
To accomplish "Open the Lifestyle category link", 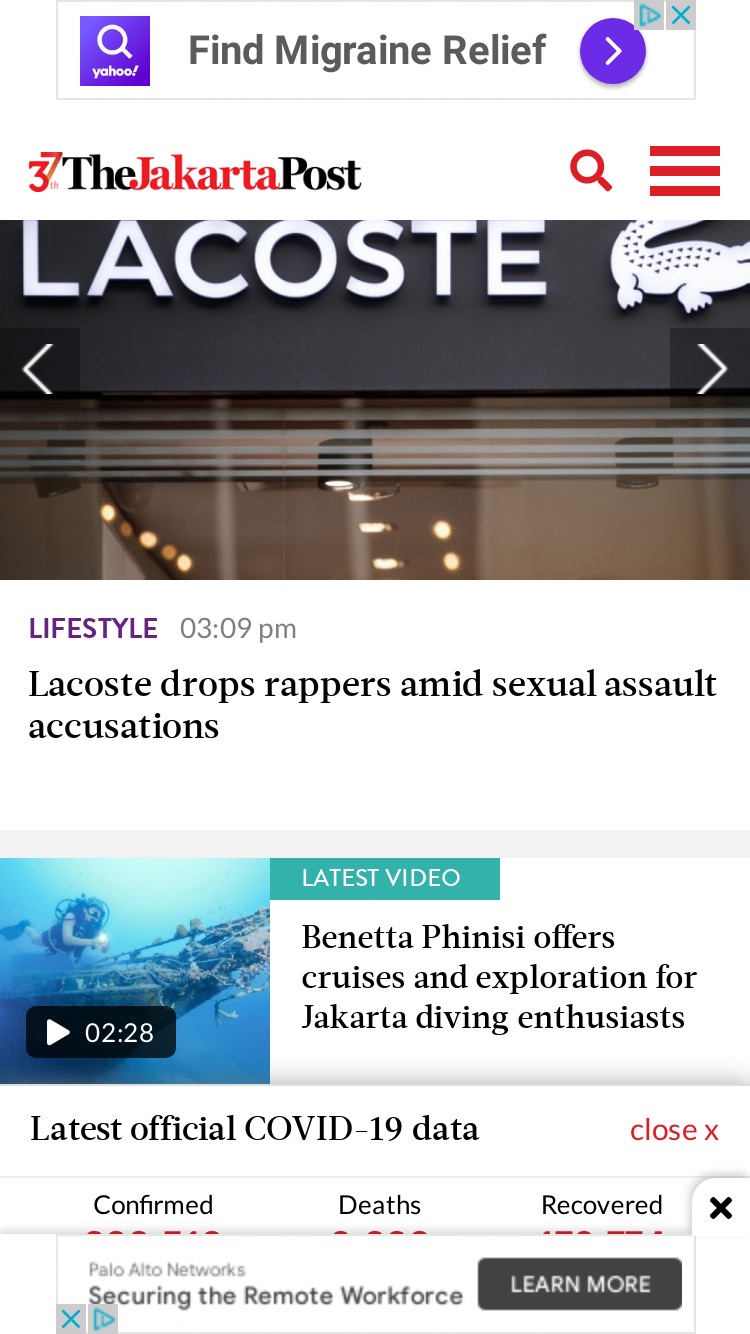I will [93, 628].
